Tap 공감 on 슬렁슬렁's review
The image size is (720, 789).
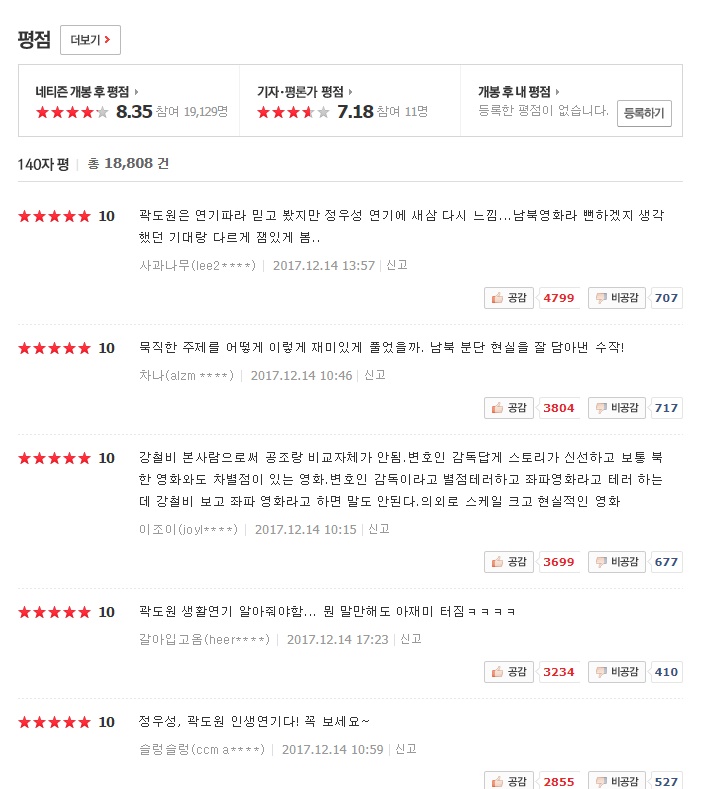coord(509,781)
